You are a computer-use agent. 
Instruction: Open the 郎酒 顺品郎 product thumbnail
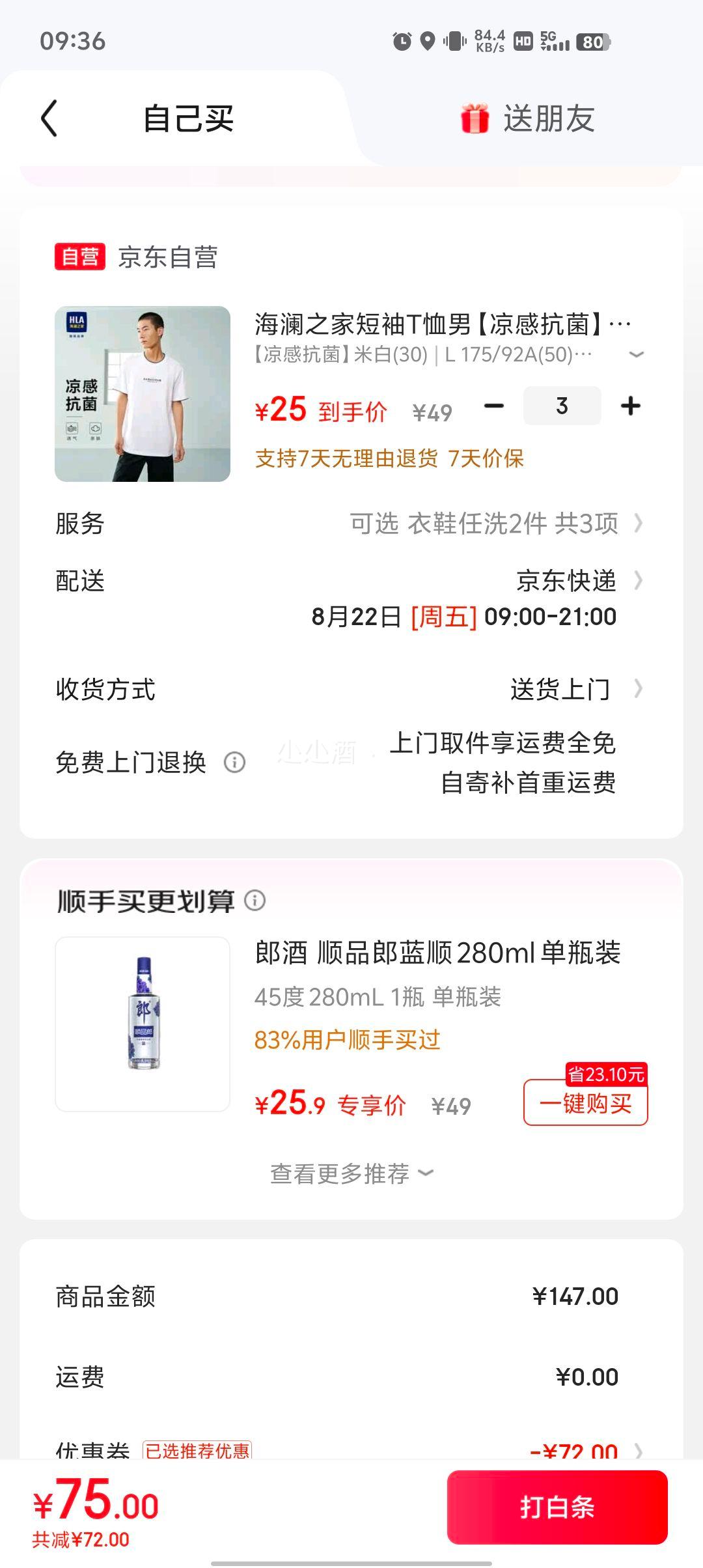click(x=143, y=1024)
